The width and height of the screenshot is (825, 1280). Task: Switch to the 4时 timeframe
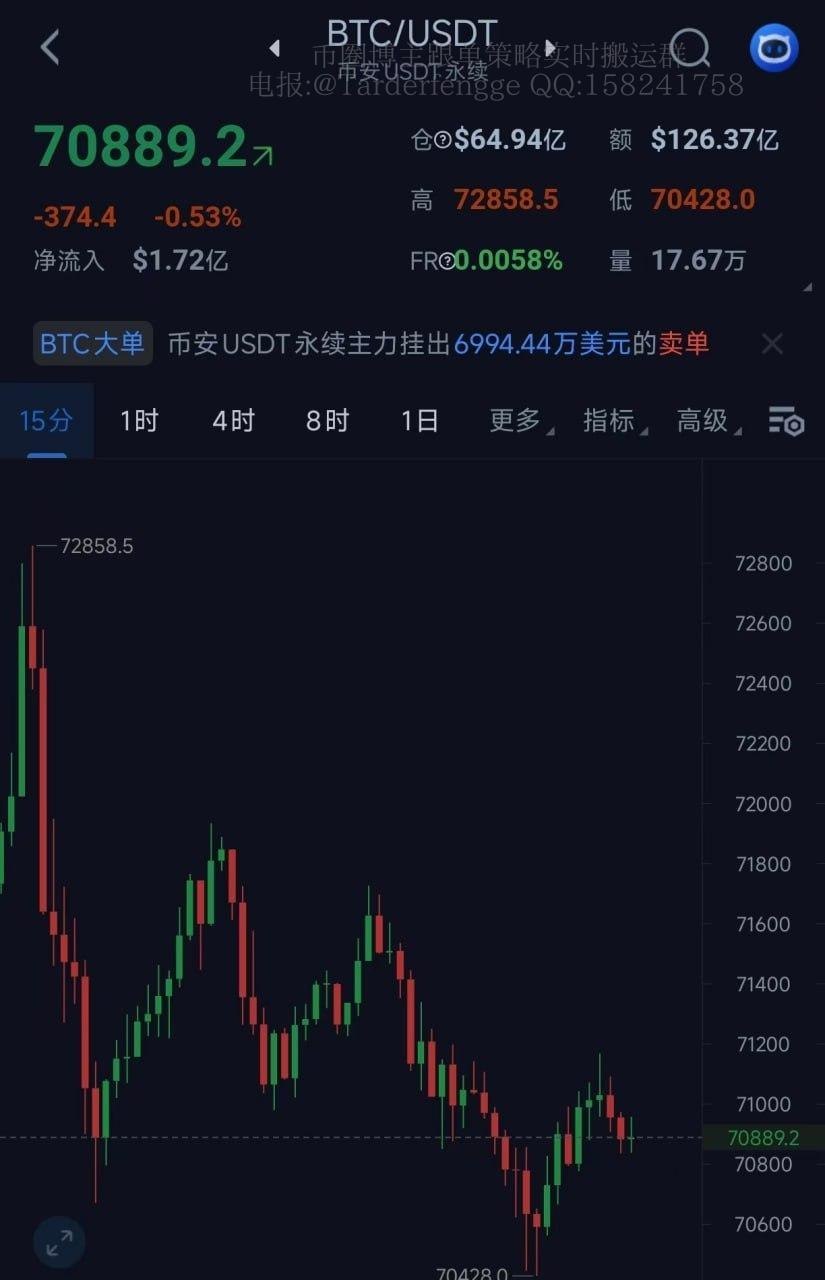(233, 421)
